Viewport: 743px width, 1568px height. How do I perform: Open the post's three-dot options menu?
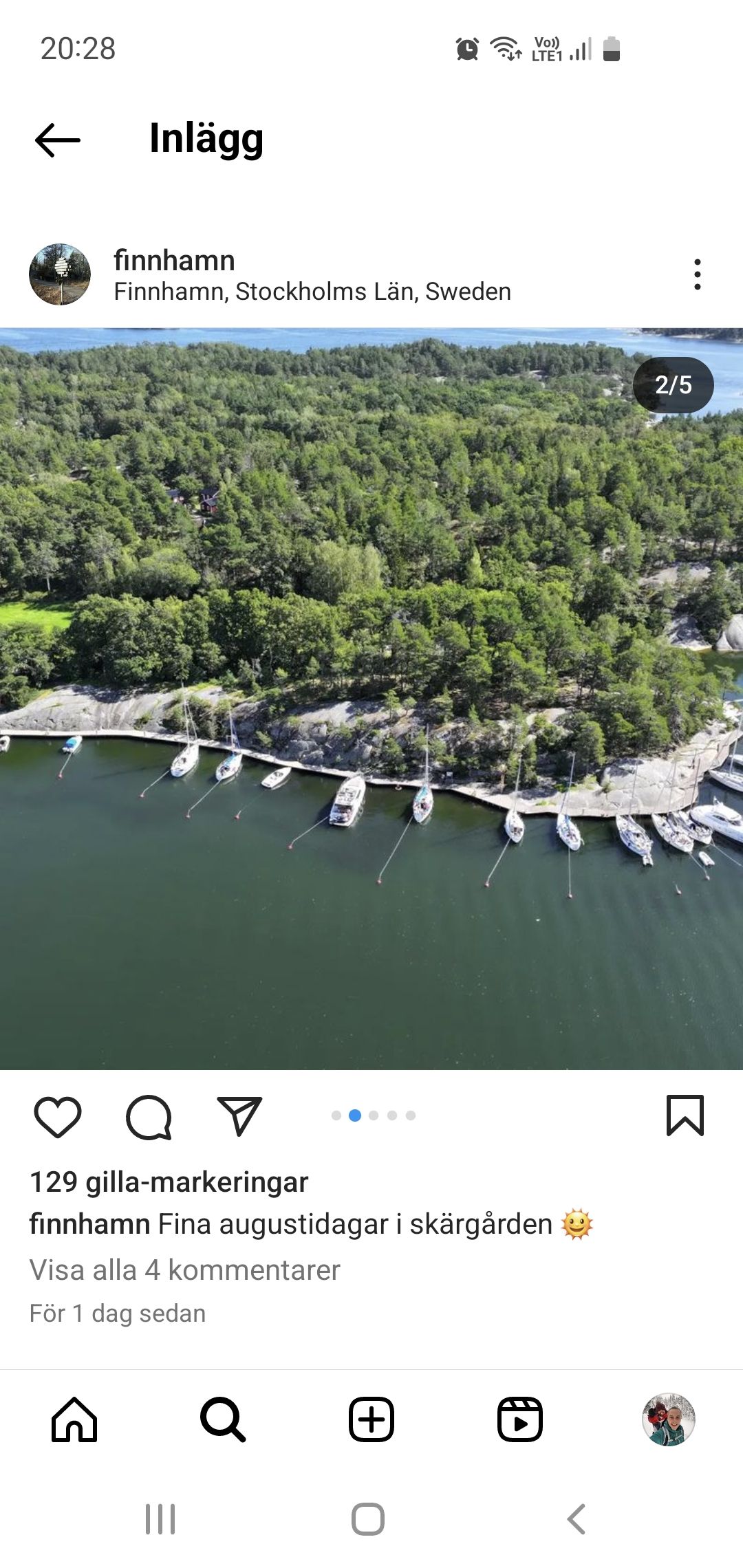pos(697,274)
